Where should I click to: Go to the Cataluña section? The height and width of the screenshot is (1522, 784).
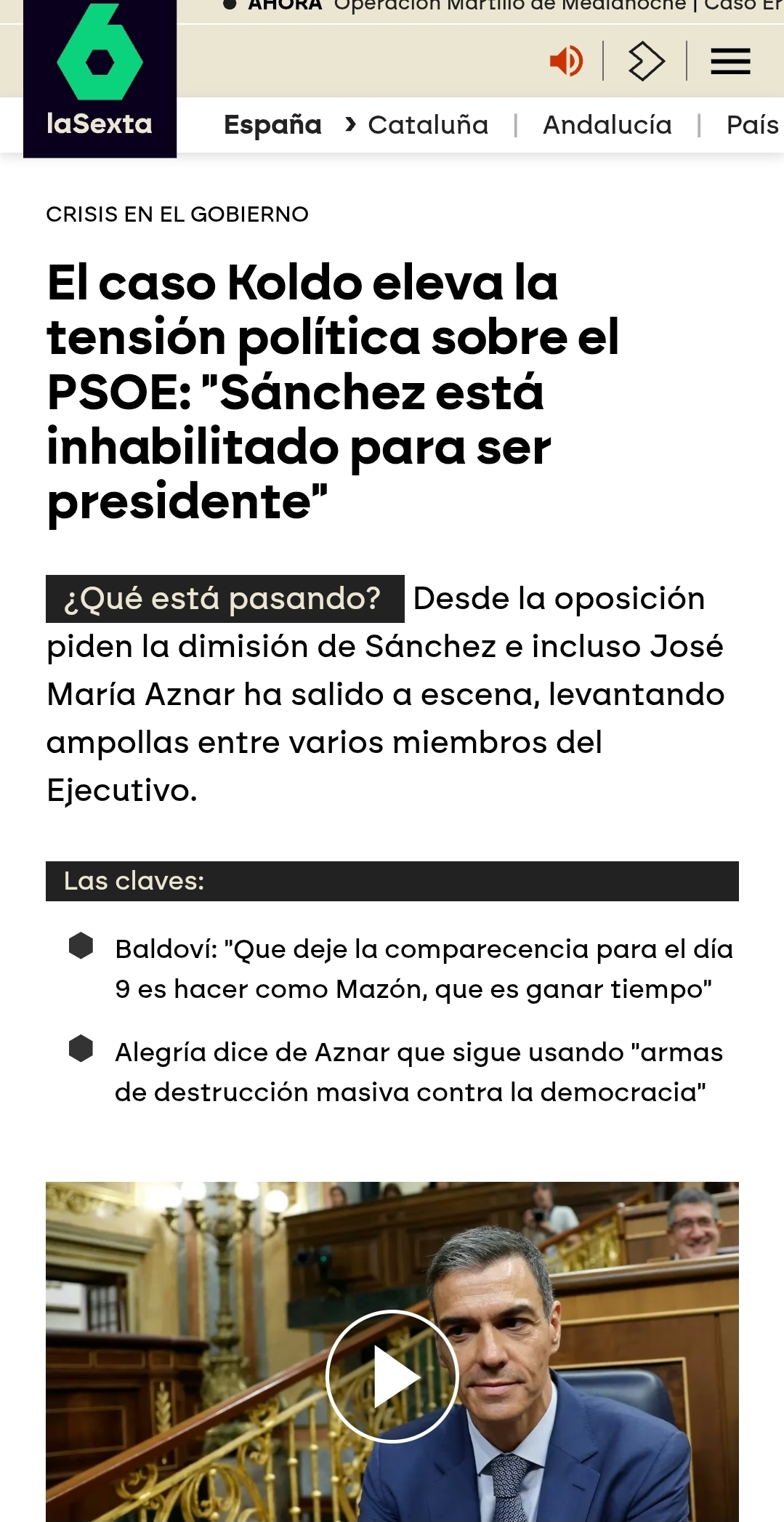(428, 125)
